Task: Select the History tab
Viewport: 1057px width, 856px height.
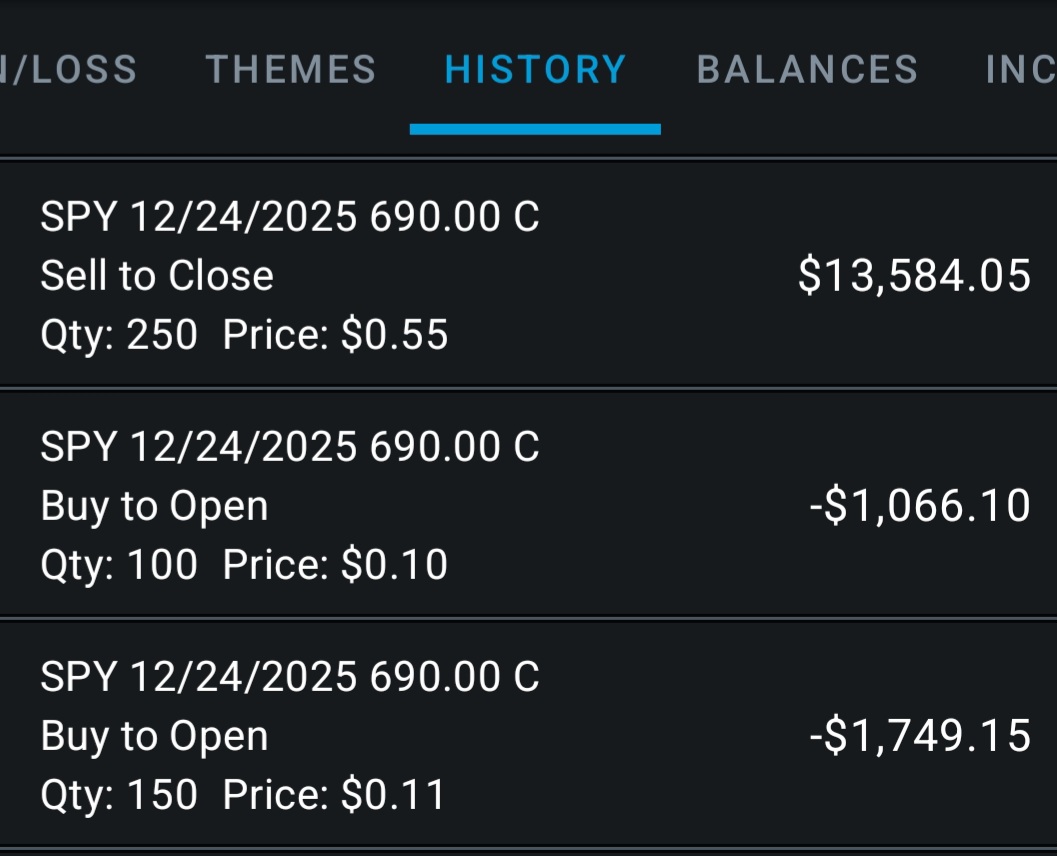Action: (535, 70)
